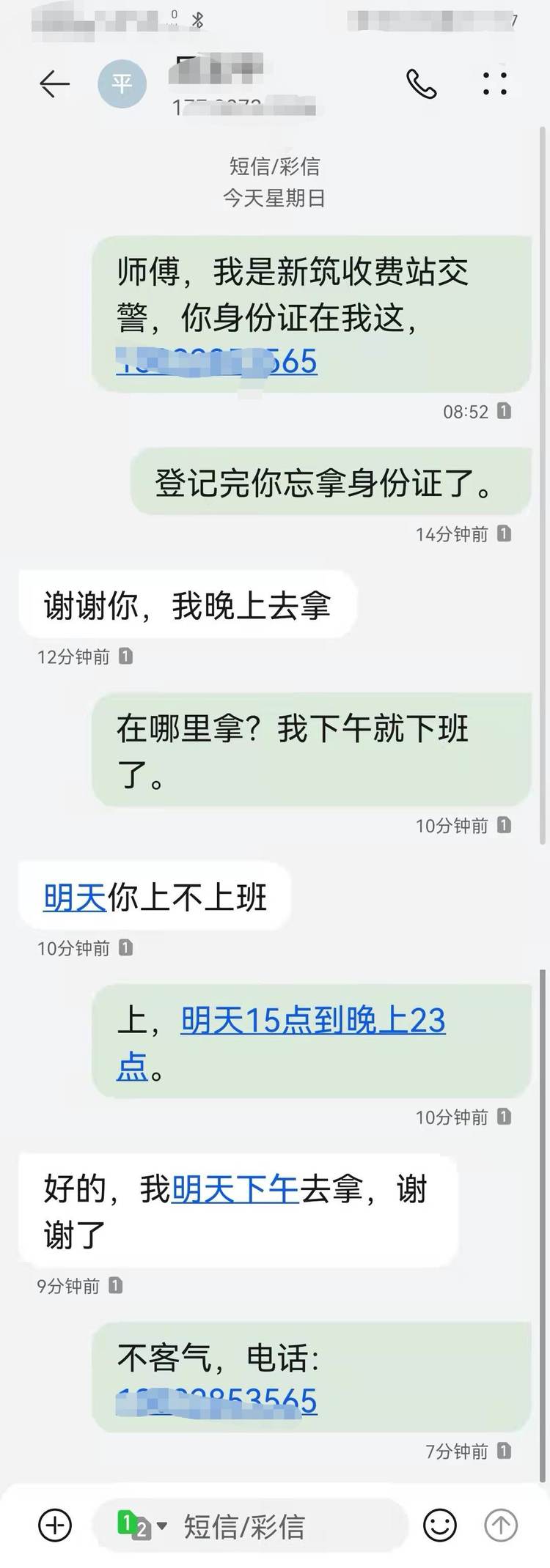Send the message with the arrow button
Image resolution: width=550 pixels, height=1568 pixels.
(x=502, y=1526)
